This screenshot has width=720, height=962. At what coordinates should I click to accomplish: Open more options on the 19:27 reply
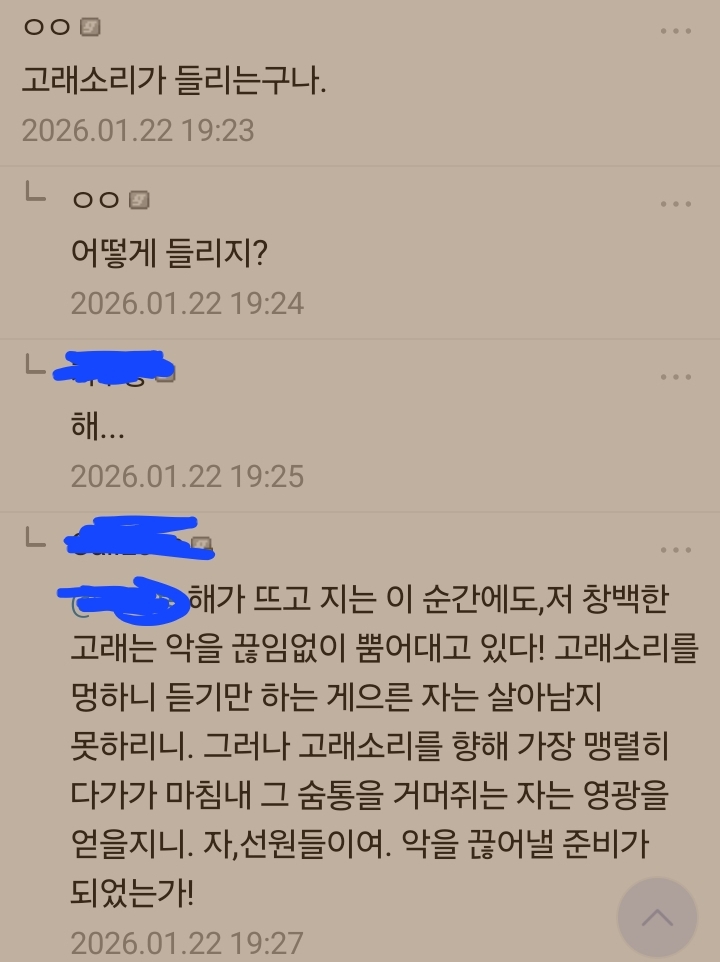tap(676, 549)
